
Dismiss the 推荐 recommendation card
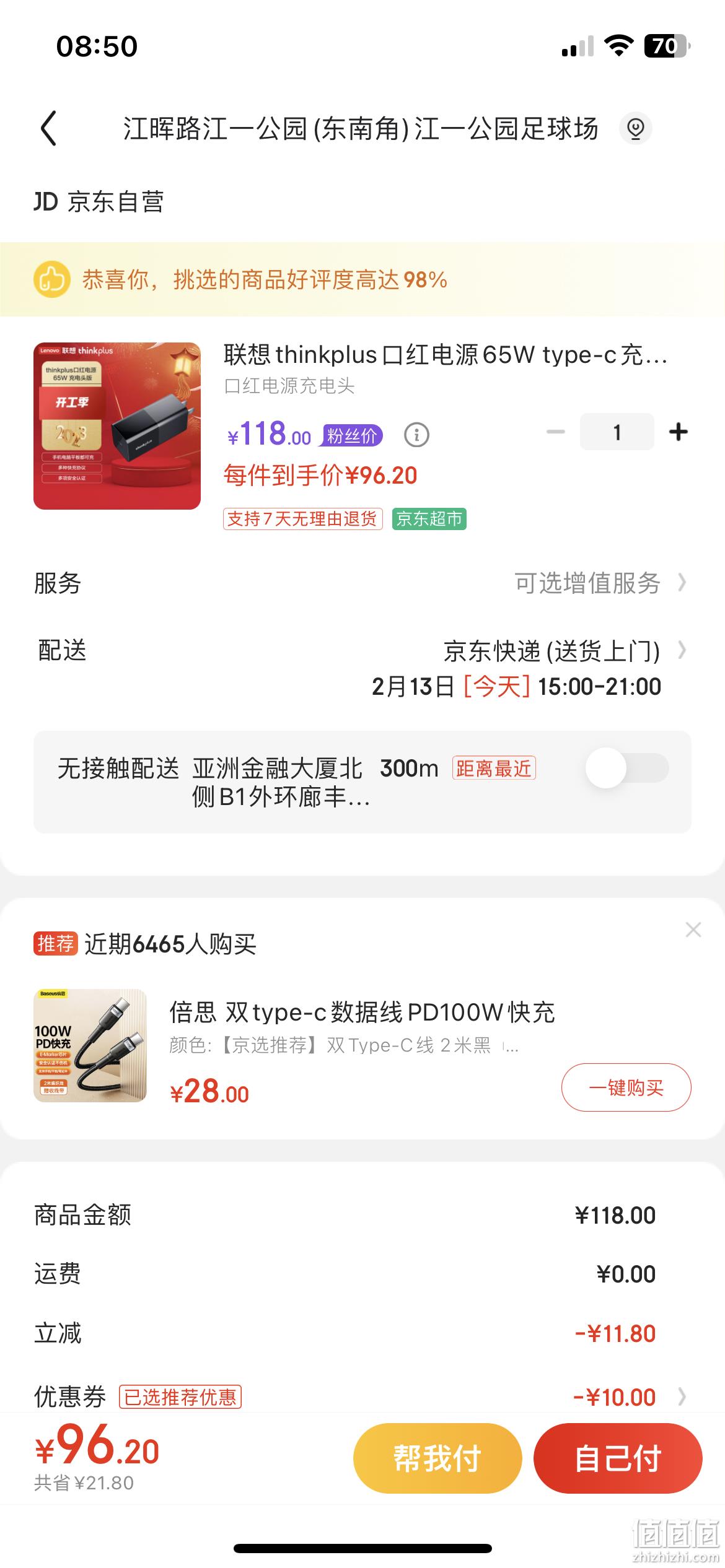click(693, 930)
